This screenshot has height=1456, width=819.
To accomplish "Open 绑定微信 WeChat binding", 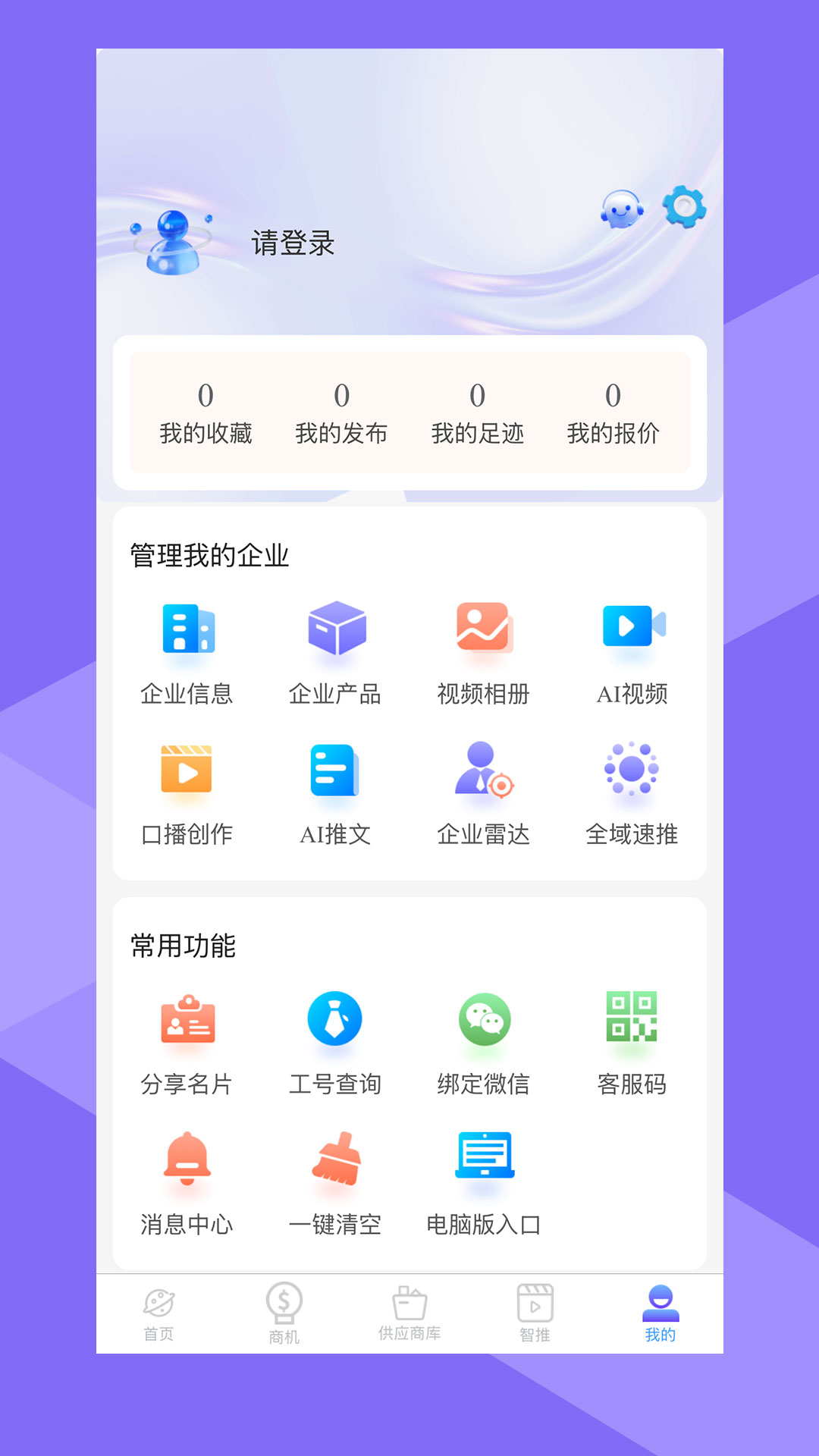I will pyautogui.click(x=485, y=1046).
